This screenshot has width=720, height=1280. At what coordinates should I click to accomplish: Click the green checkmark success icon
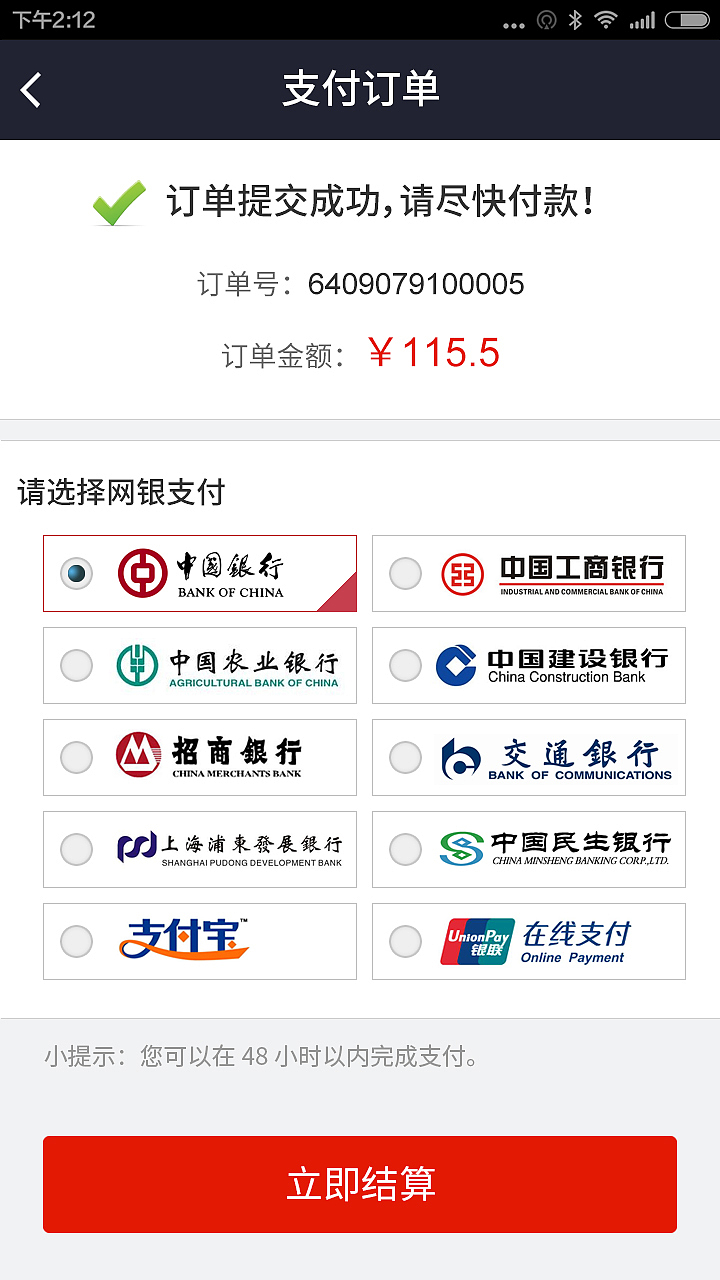click(x=117, y=201)
